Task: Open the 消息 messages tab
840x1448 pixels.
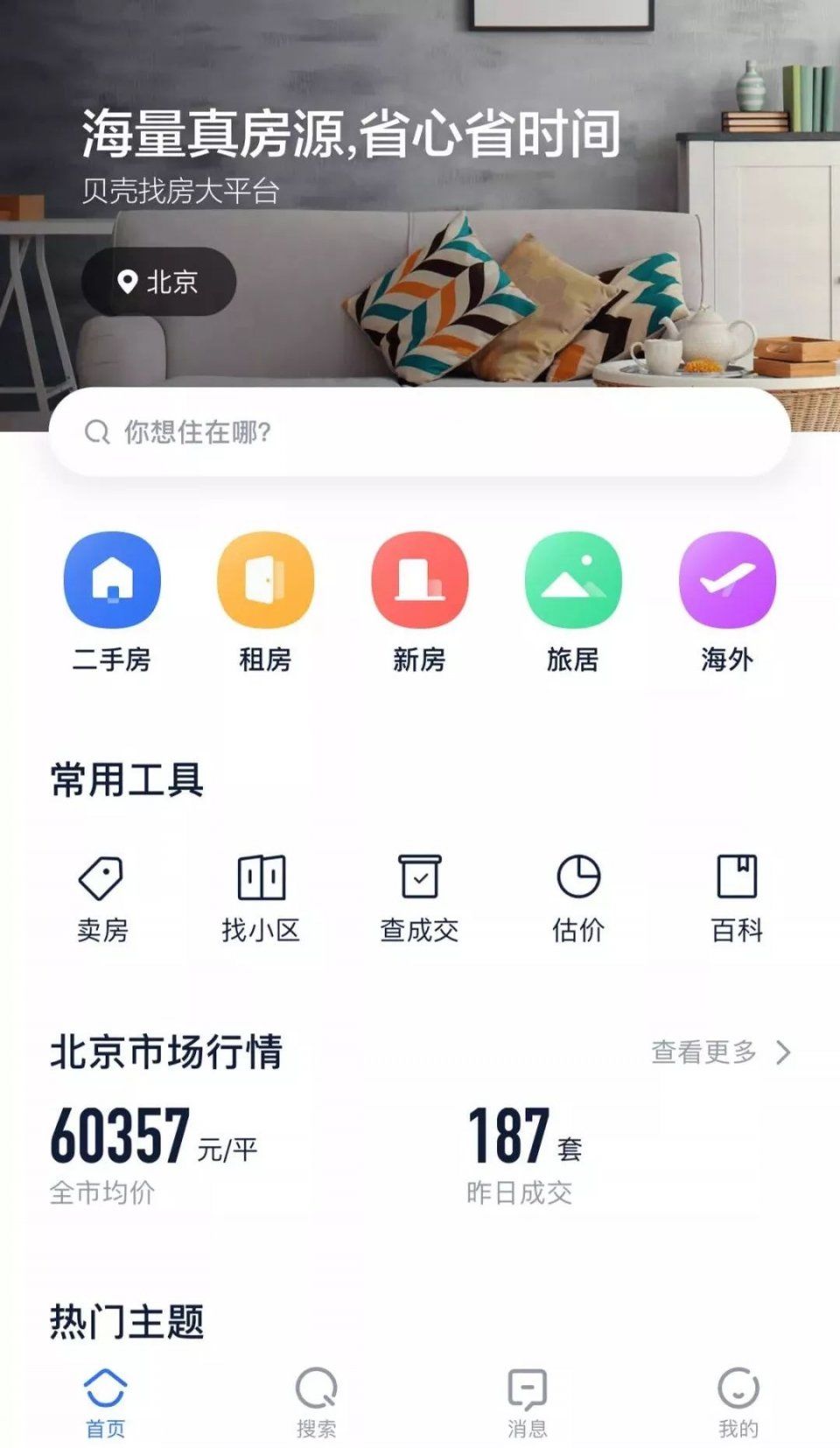Action: [x=525, y=1400]
